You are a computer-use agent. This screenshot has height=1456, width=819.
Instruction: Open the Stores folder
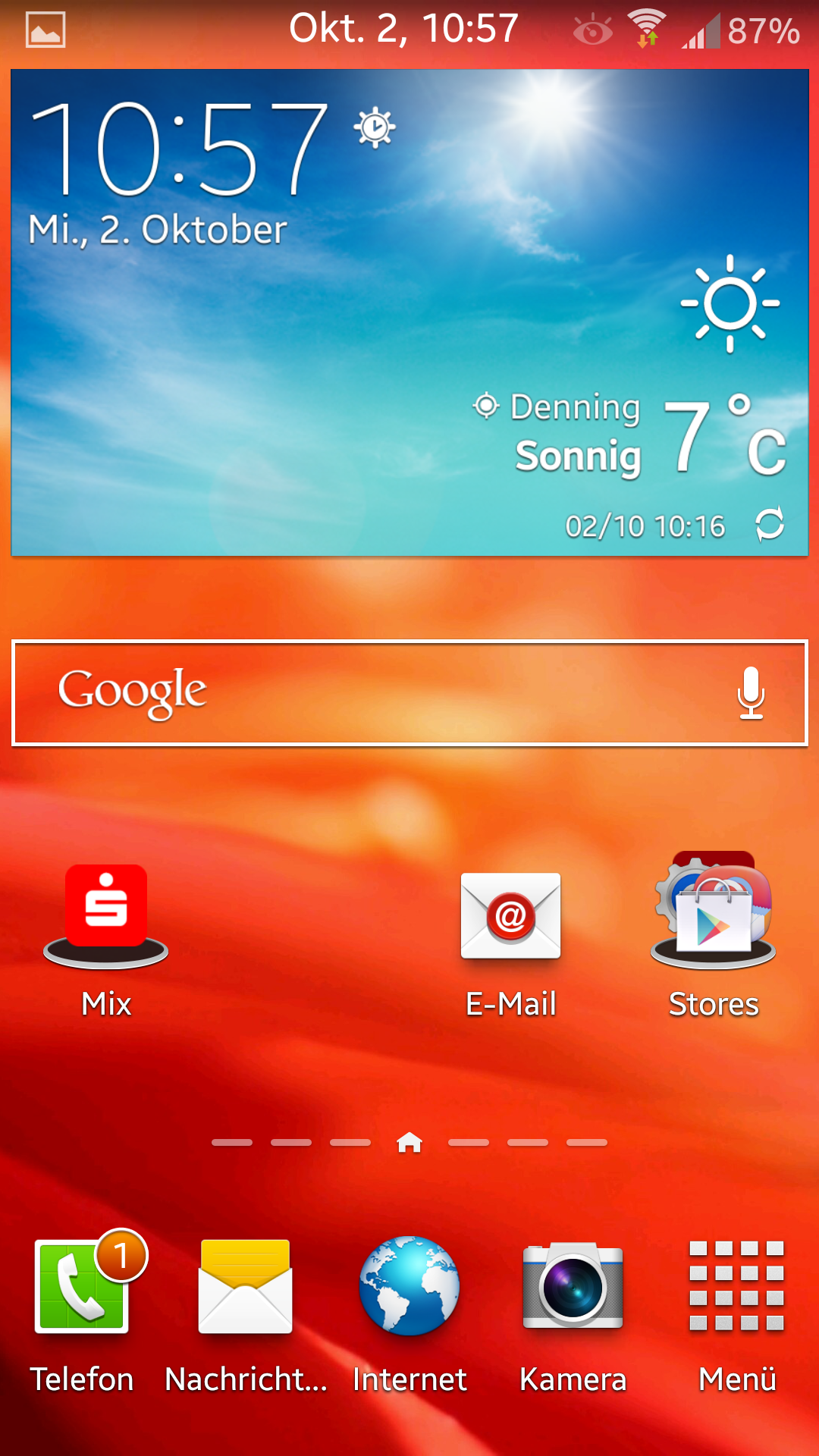[x=713, y=937]
